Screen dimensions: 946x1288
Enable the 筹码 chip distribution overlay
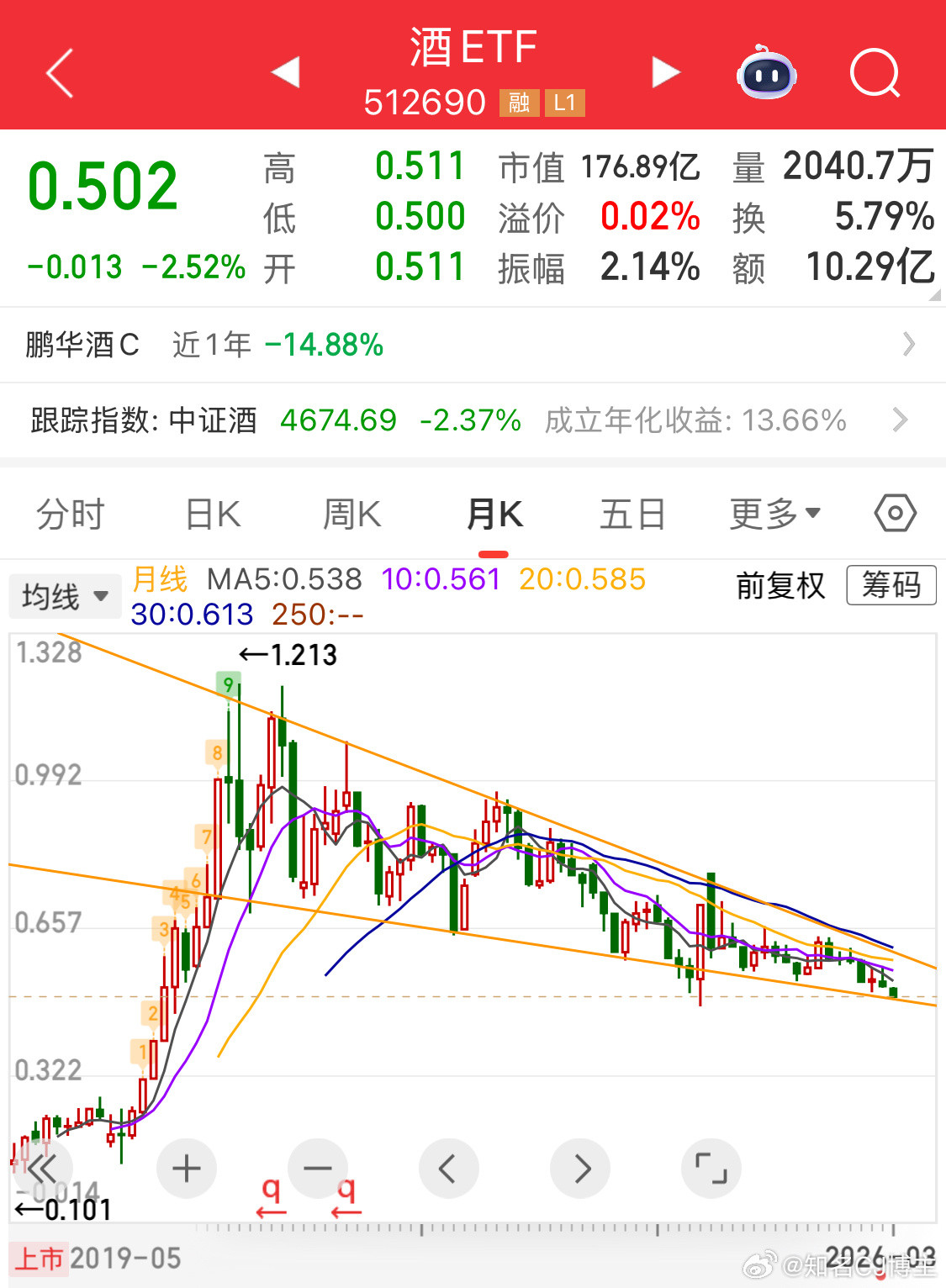[891, 586]
